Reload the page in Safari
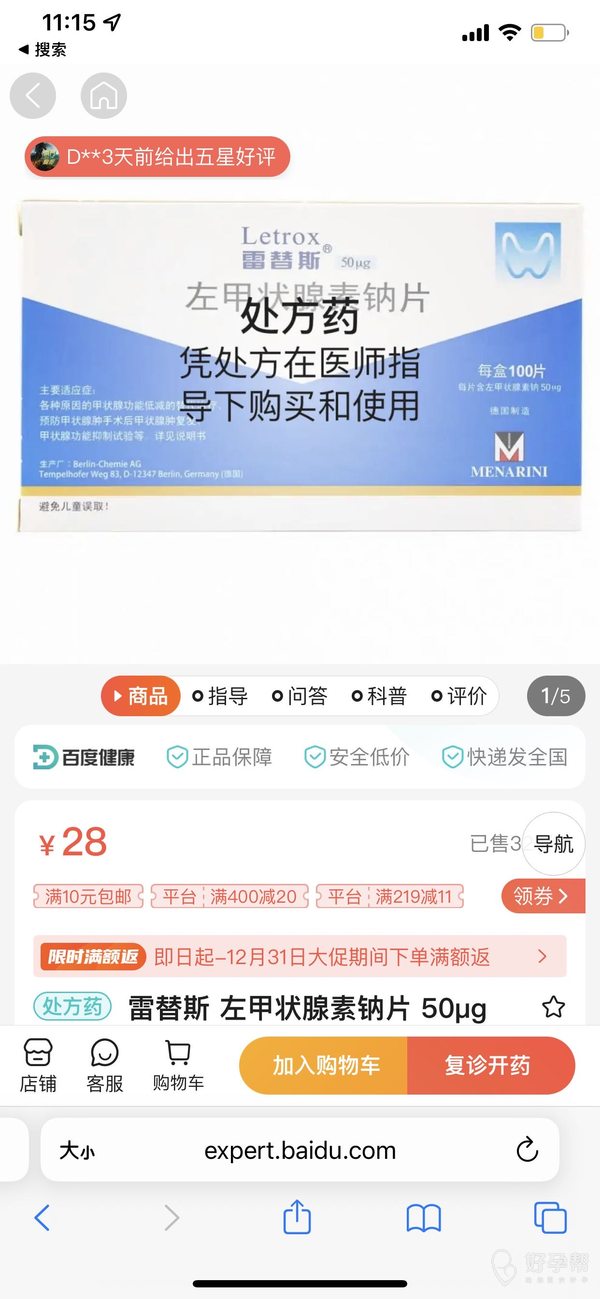The width and height of the screenshot is (600, 1299). pyautogui.click(x=527, y=1151)
